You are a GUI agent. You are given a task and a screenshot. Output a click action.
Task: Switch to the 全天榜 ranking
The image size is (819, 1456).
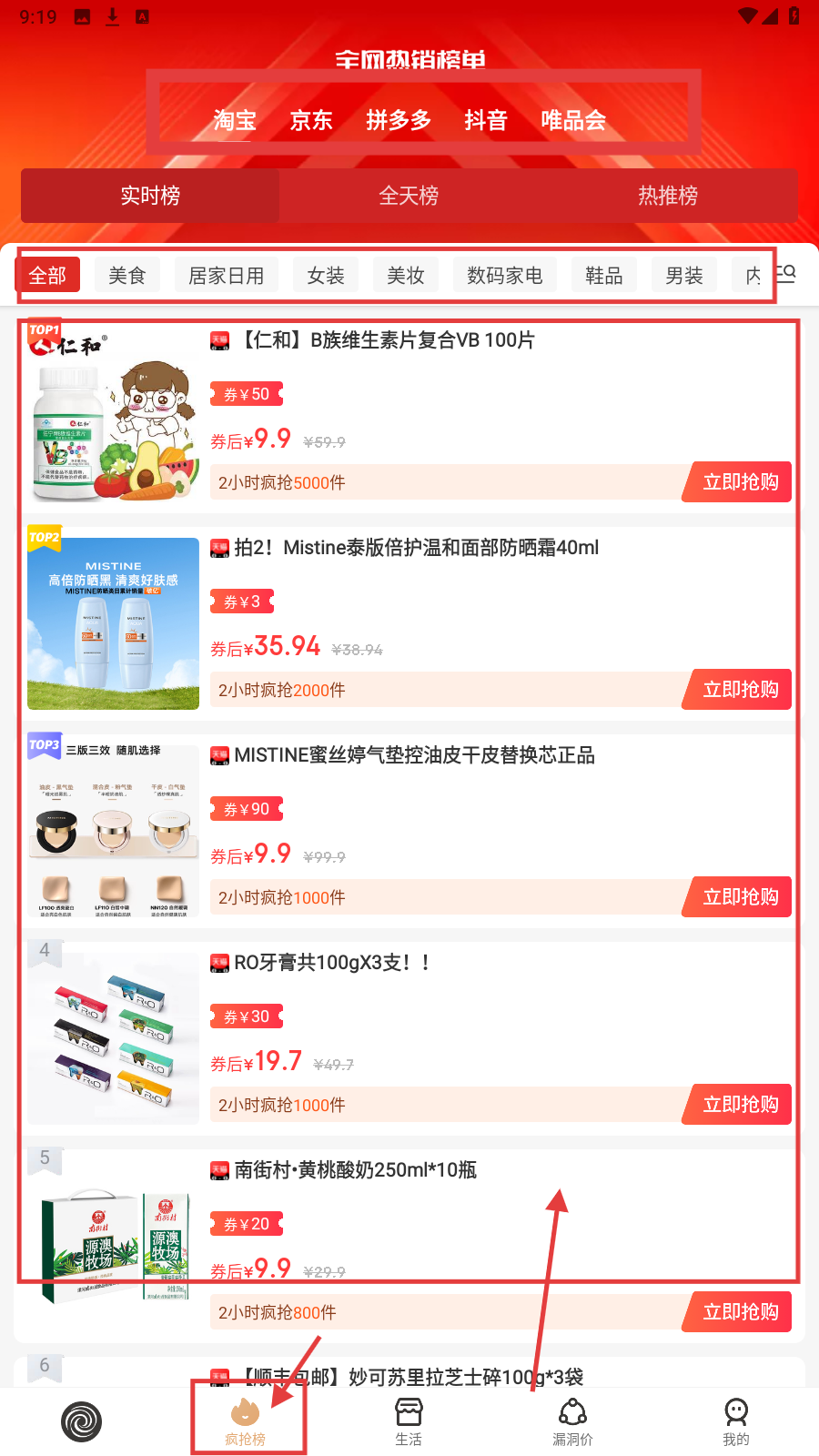(409, 196)
